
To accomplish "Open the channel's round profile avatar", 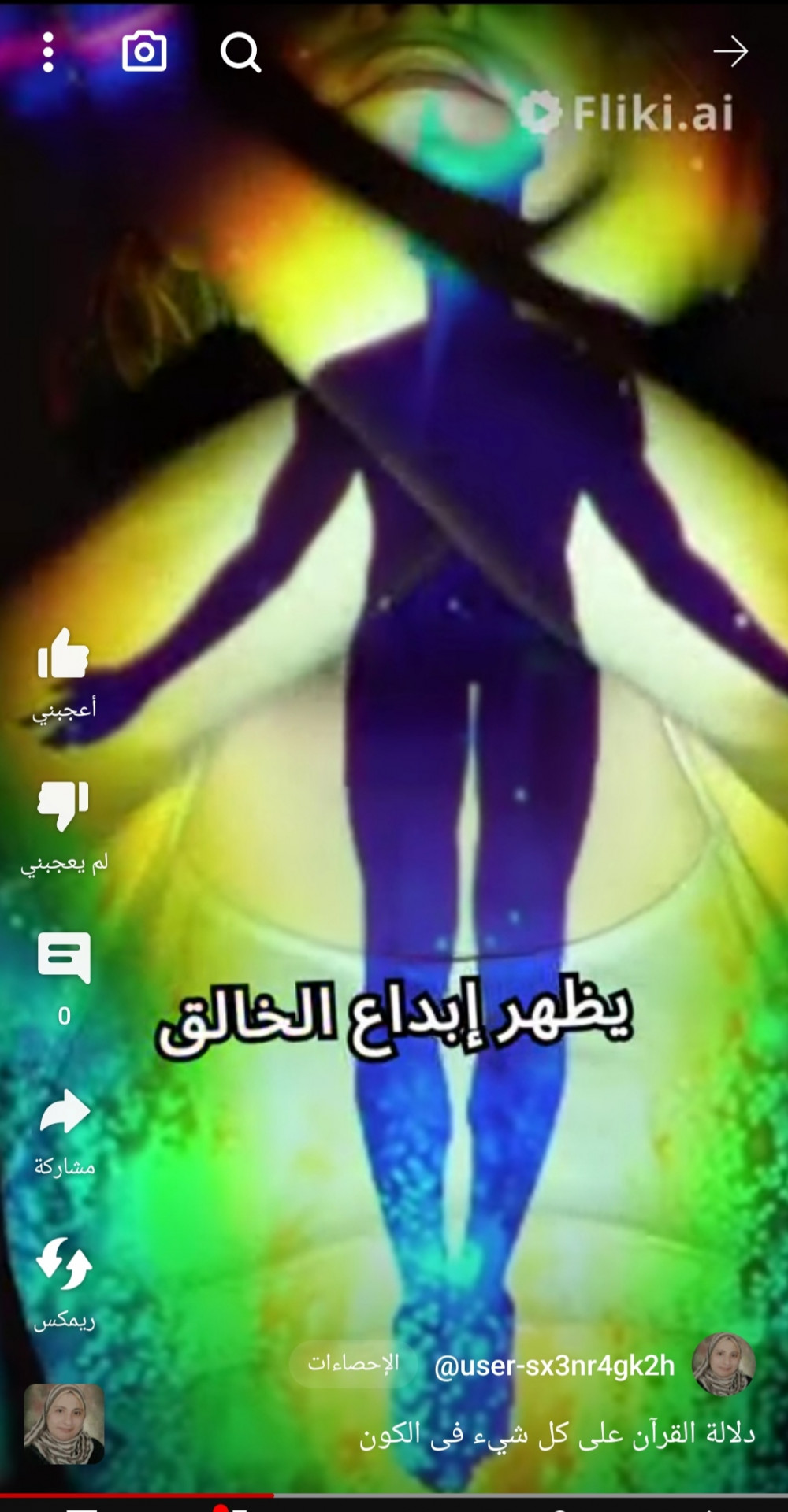I will pos(723,1364).
